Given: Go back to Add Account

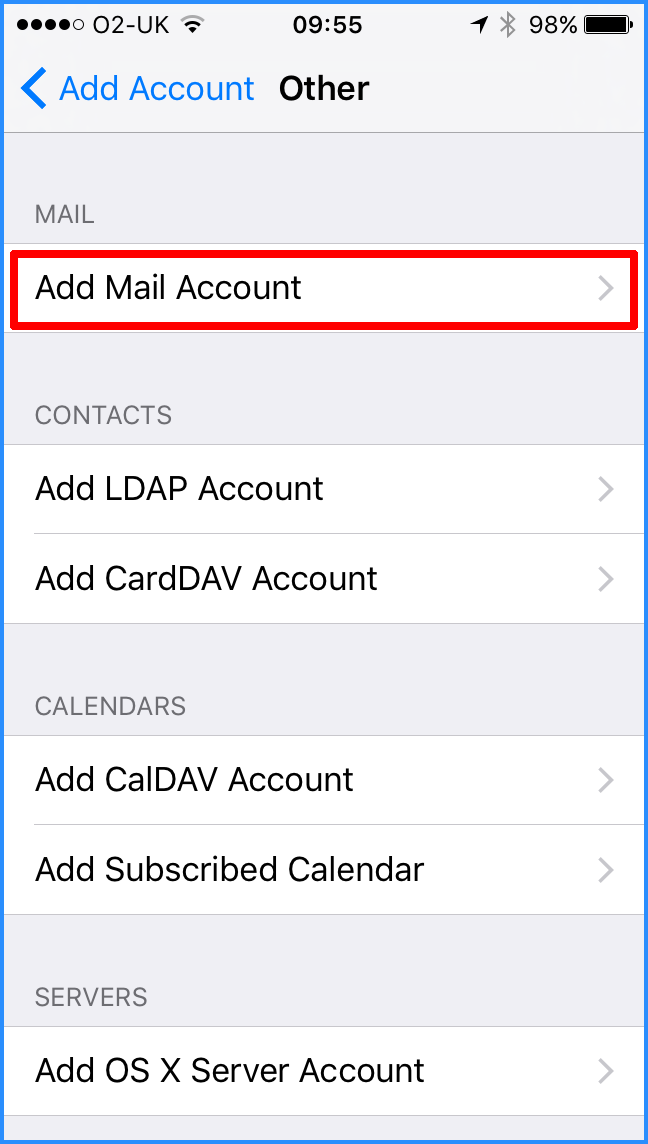Looking at the screenshot, I should click(137, 89).
